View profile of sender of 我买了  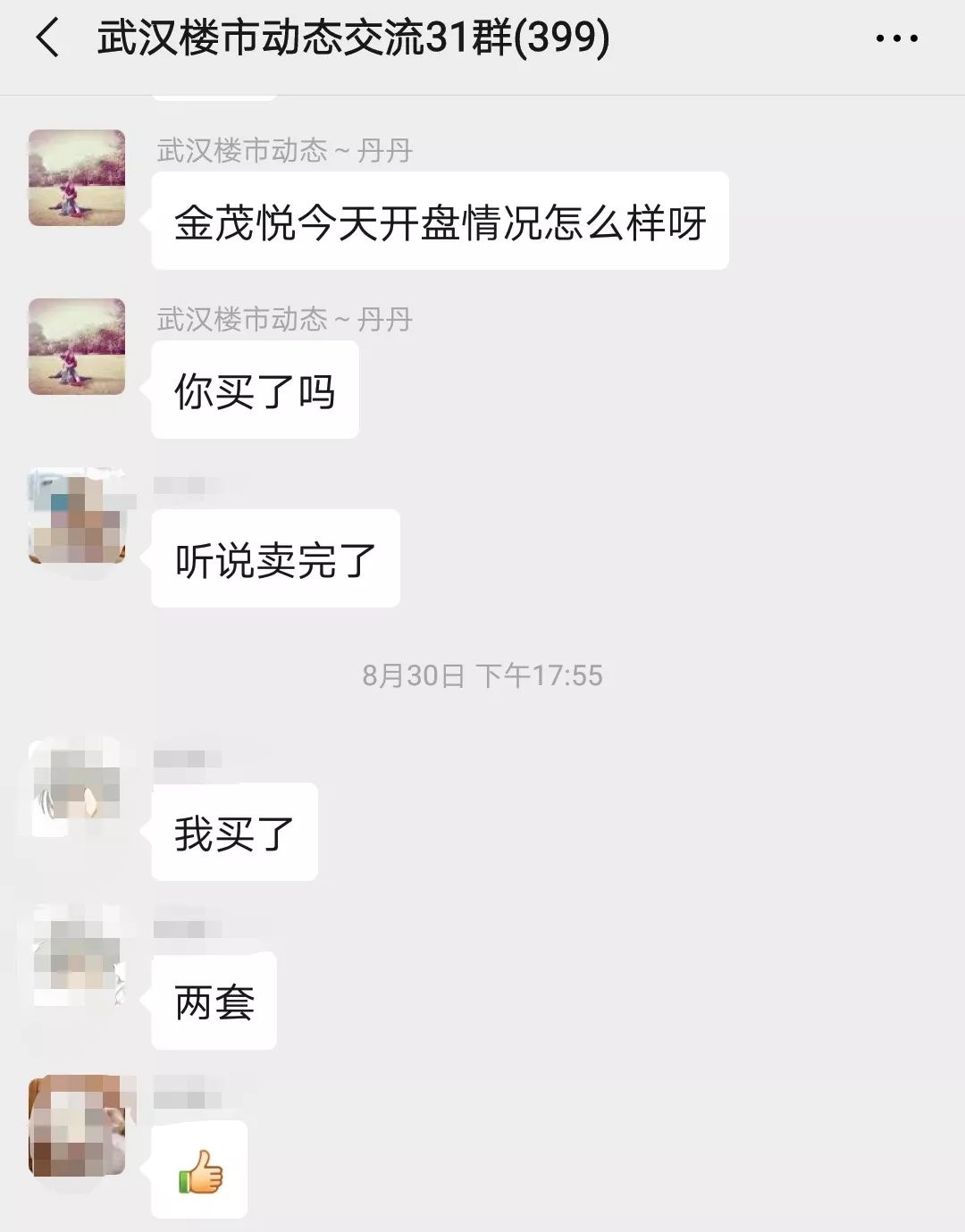[77, 789]
